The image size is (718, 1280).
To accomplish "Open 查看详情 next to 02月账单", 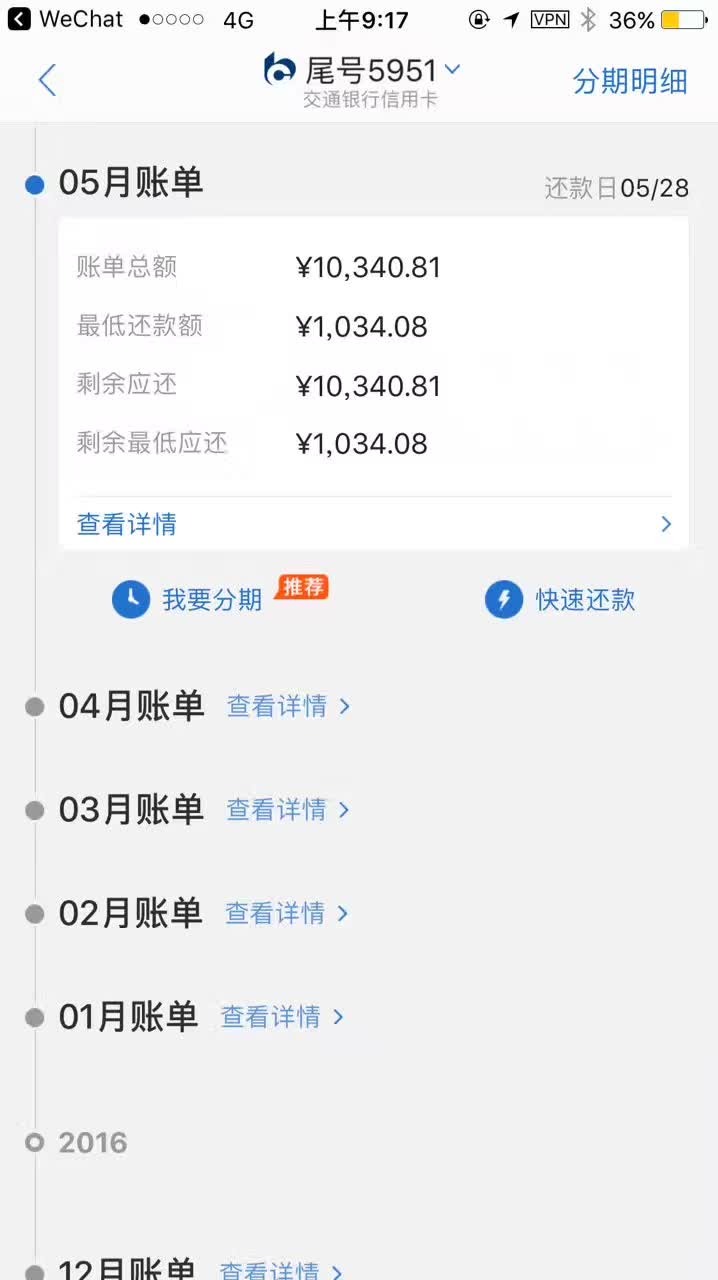I will [287, 913].
